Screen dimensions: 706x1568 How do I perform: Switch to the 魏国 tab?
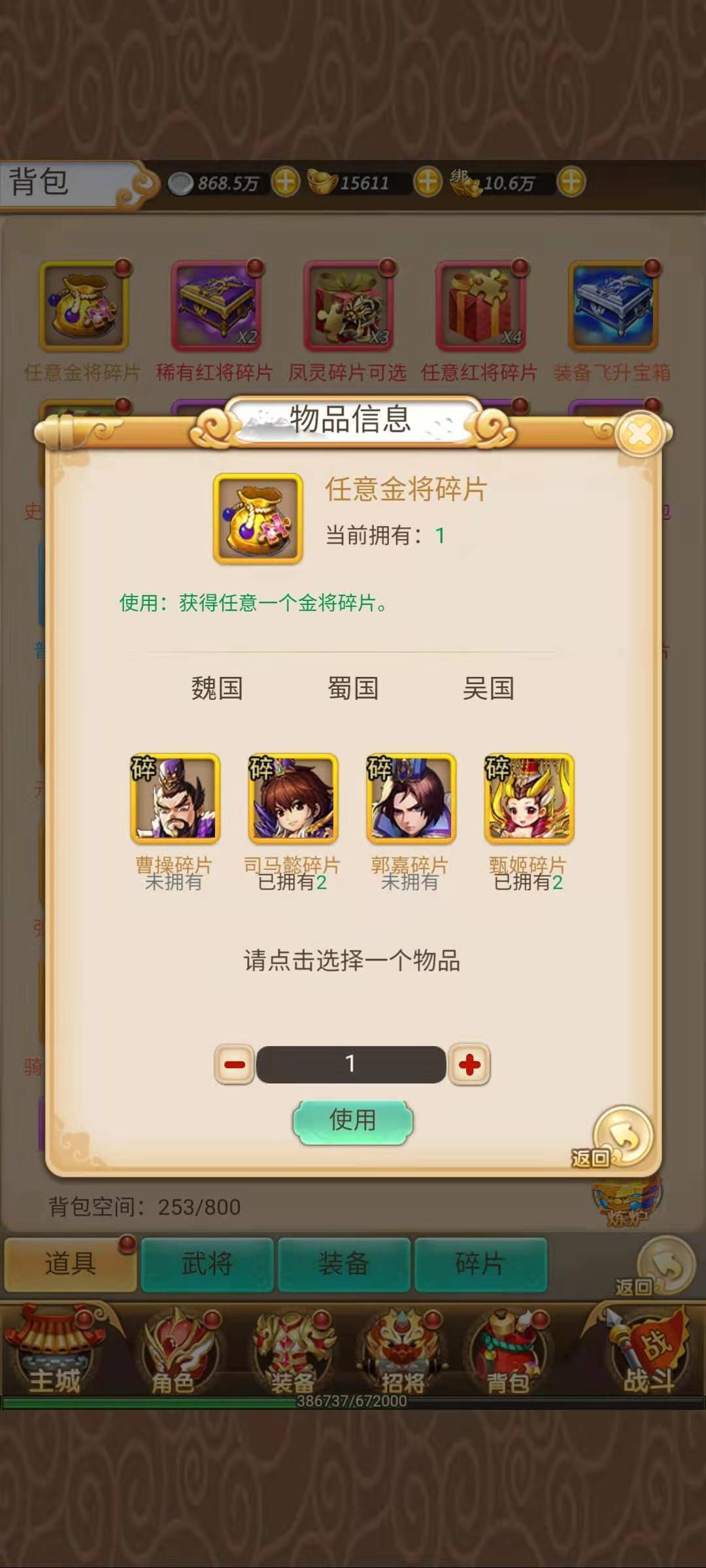pyautogui.click(x=217, y=688)
